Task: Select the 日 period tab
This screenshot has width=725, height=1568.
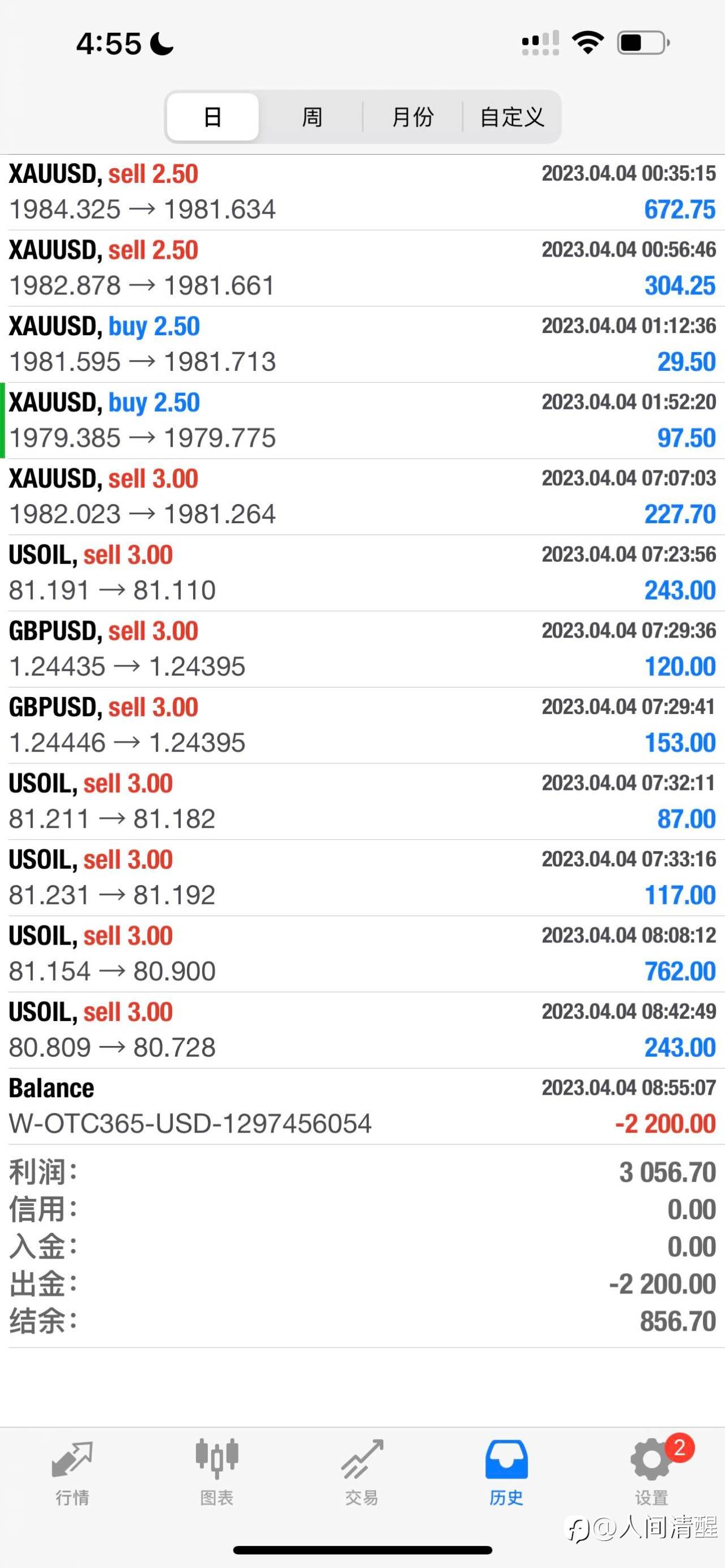Action: click(x=212, y=117)
